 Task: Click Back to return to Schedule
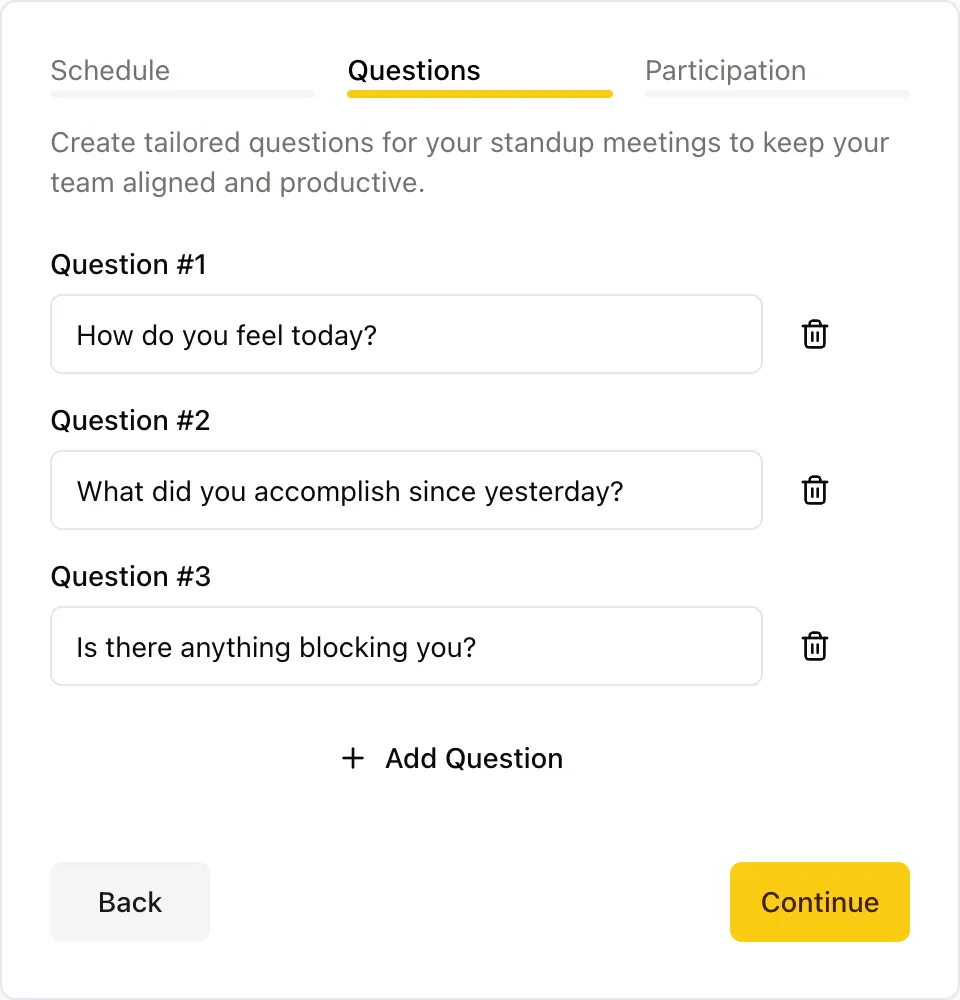(x=129, y=902)
